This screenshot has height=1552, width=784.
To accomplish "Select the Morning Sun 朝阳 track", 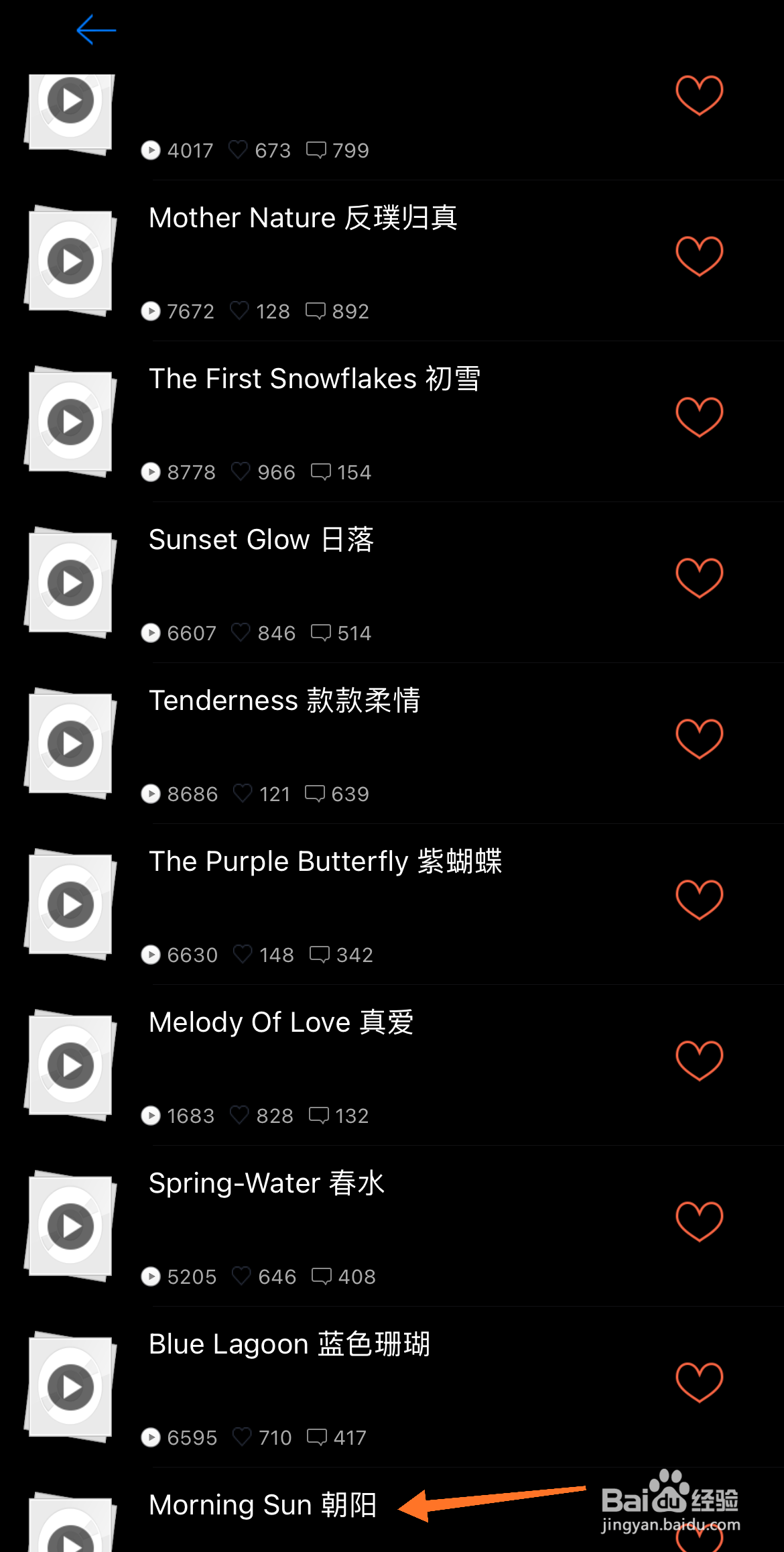I will point(263,1505).
